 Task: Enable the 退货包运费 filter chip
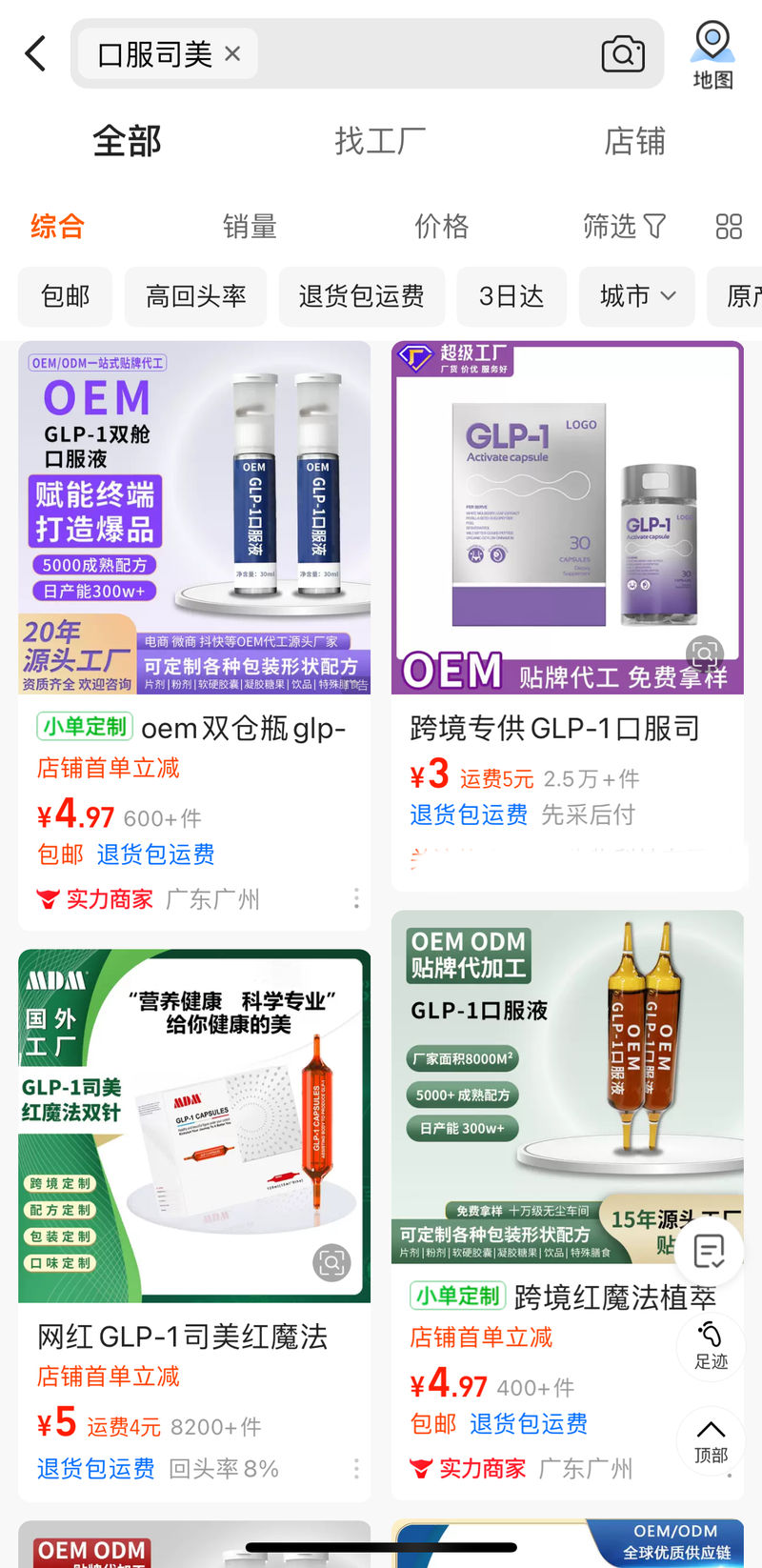[362, 296]
